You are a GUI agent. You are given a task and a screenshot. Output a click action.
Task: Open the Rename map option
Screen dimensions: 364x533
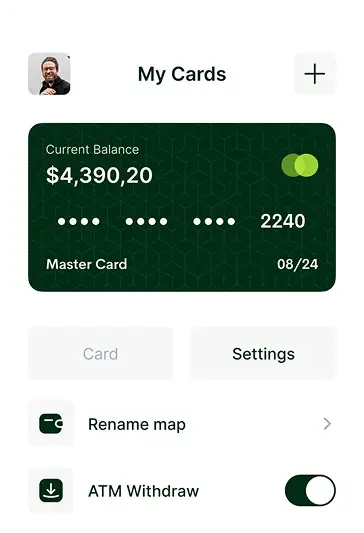[x=182, y=424]
